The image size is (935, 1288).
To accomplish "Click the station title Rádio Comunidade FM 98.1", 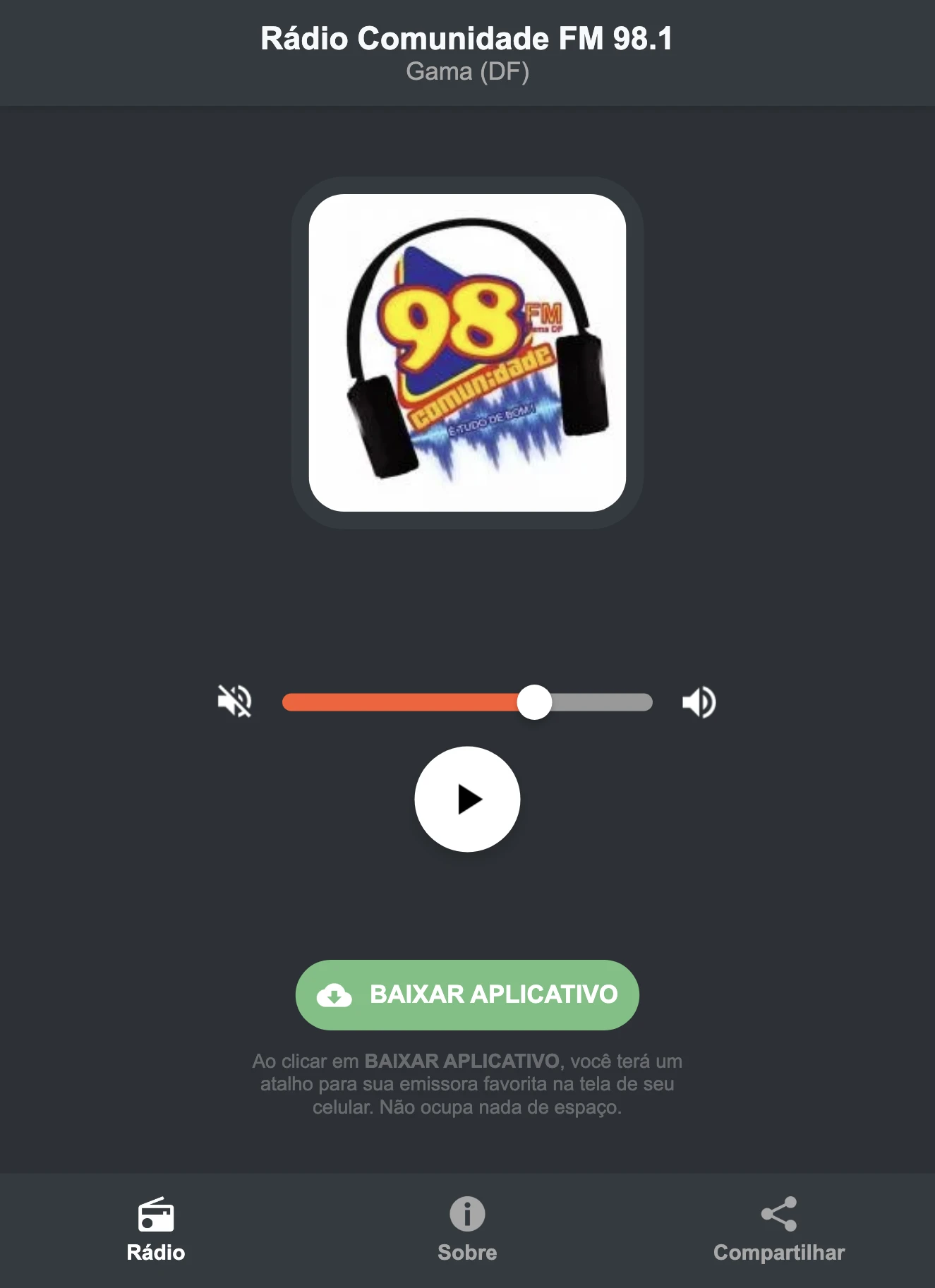I will point(467,40).
